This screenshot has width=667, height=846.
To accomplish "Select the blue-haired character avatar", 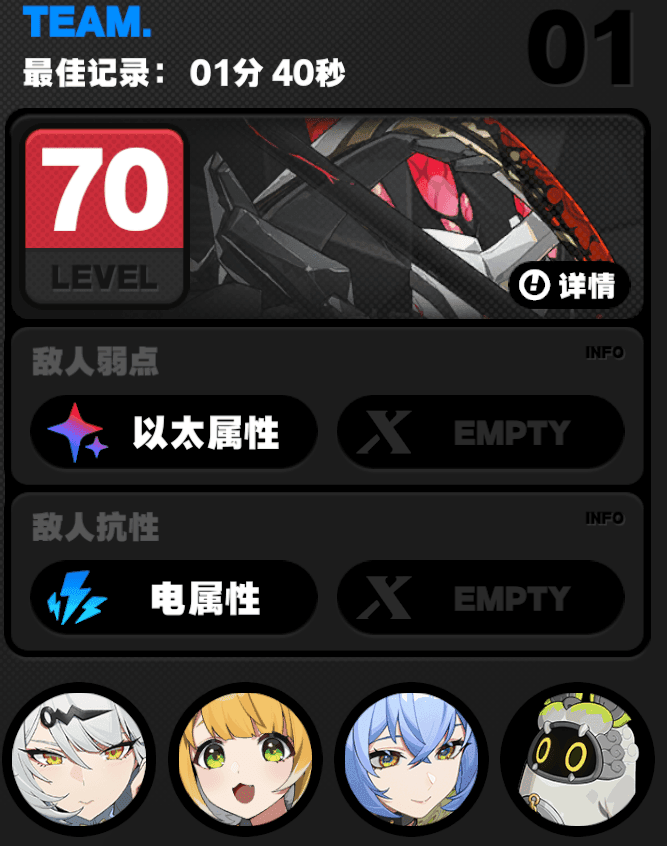I will tap(411, 762).
